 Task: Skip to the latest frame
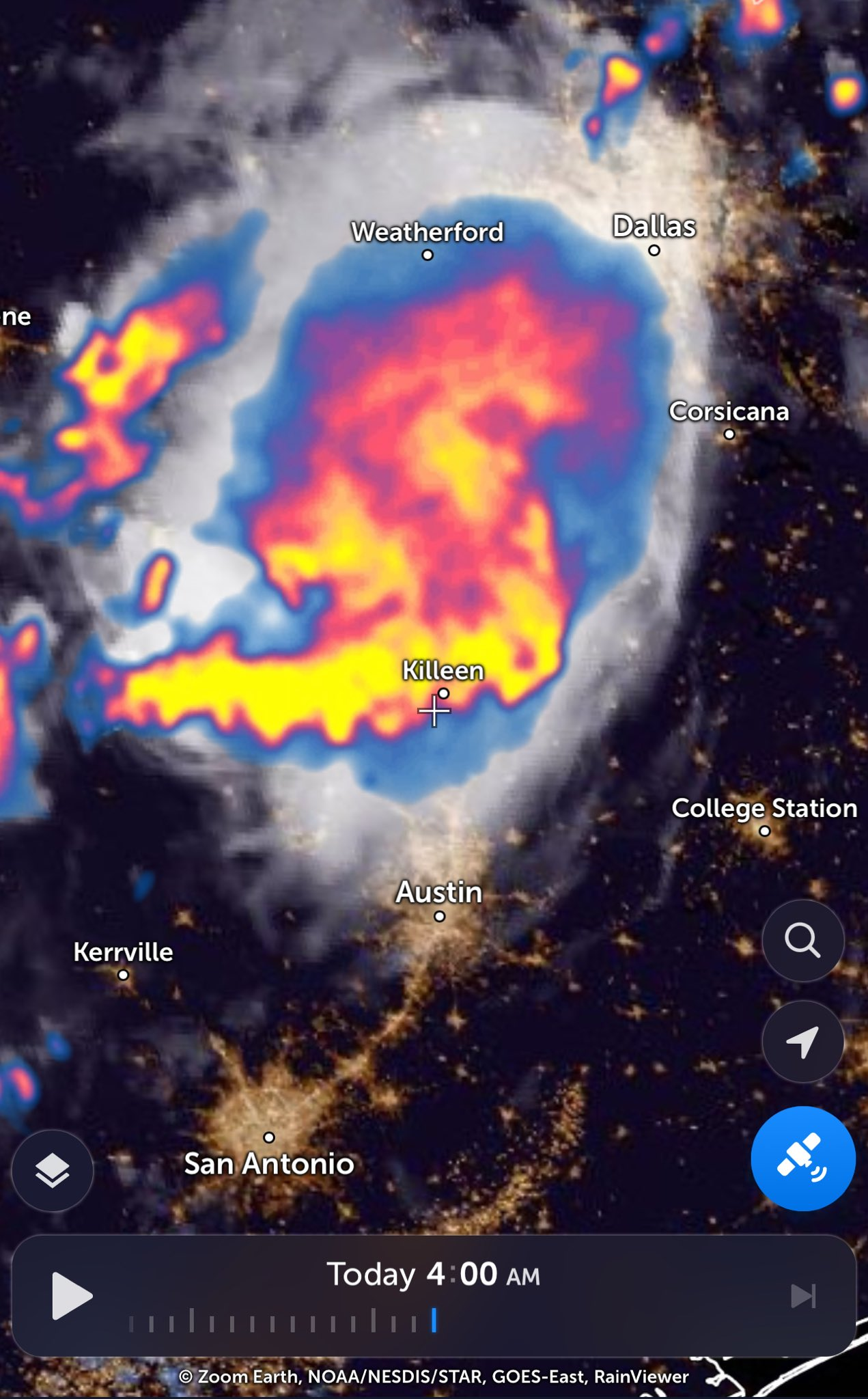click(803, 1296)
